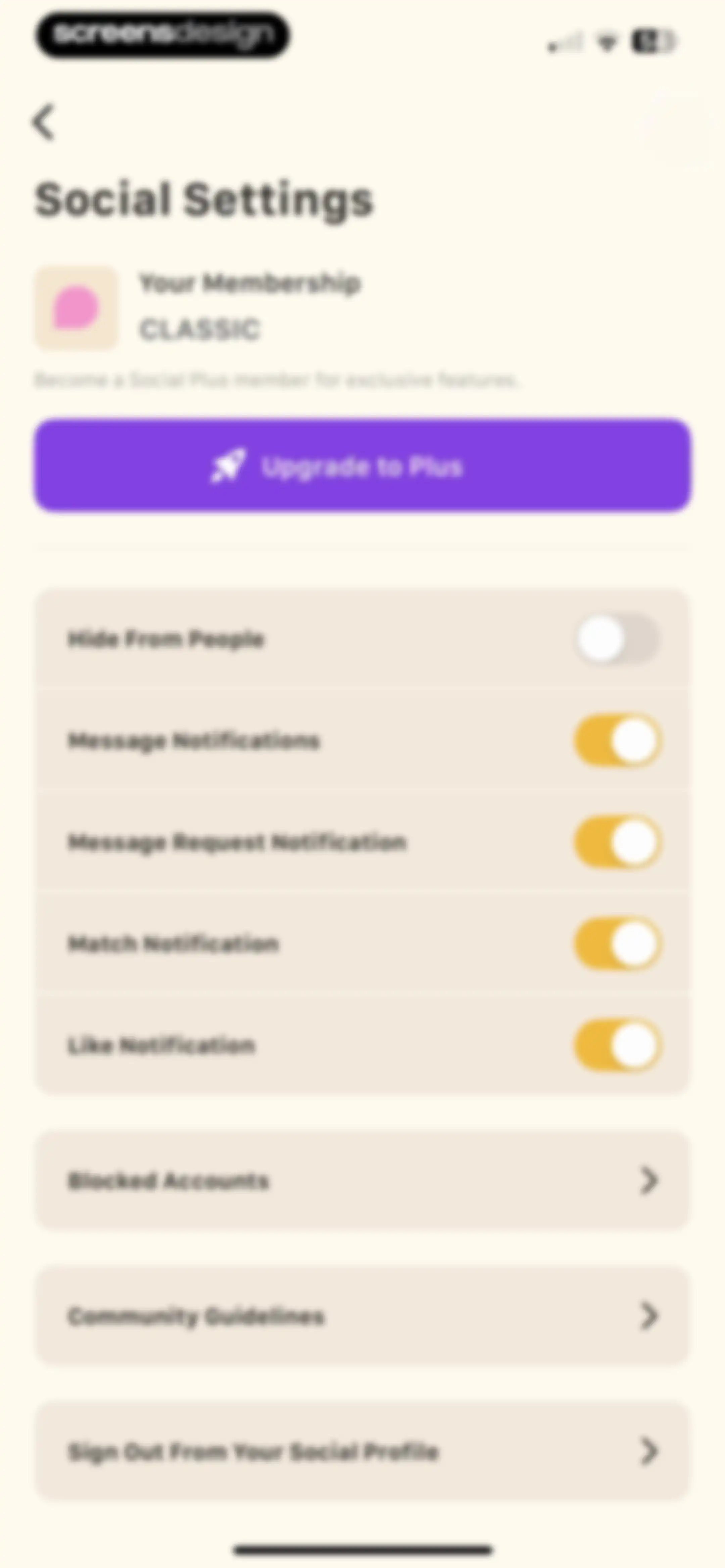Turn off Message Notifications

click(617, 741)
